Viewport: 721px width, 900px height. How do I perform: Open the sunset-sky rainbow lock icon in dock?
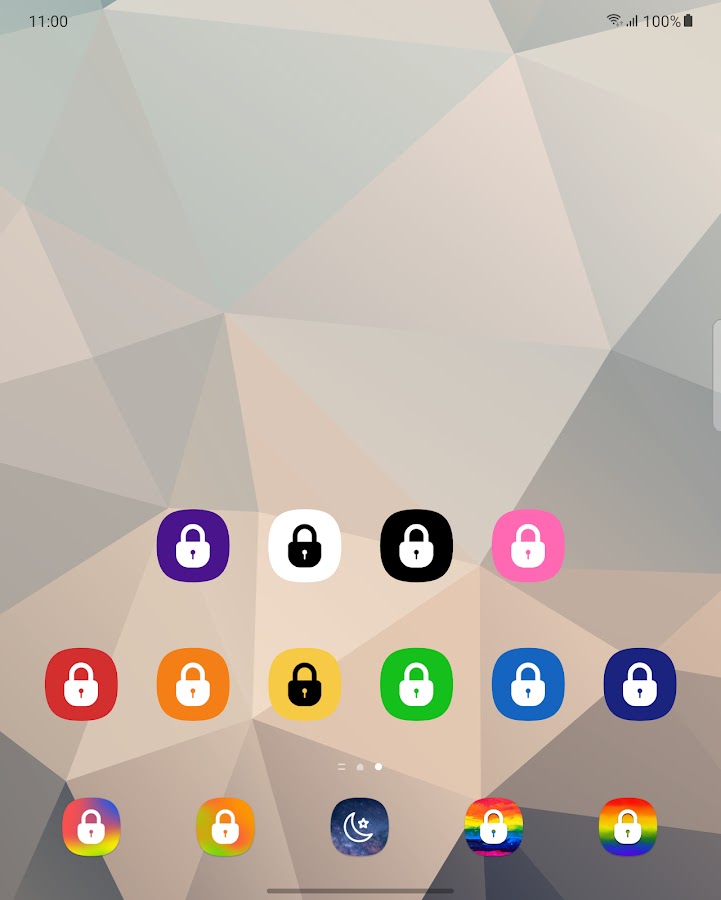494,827
